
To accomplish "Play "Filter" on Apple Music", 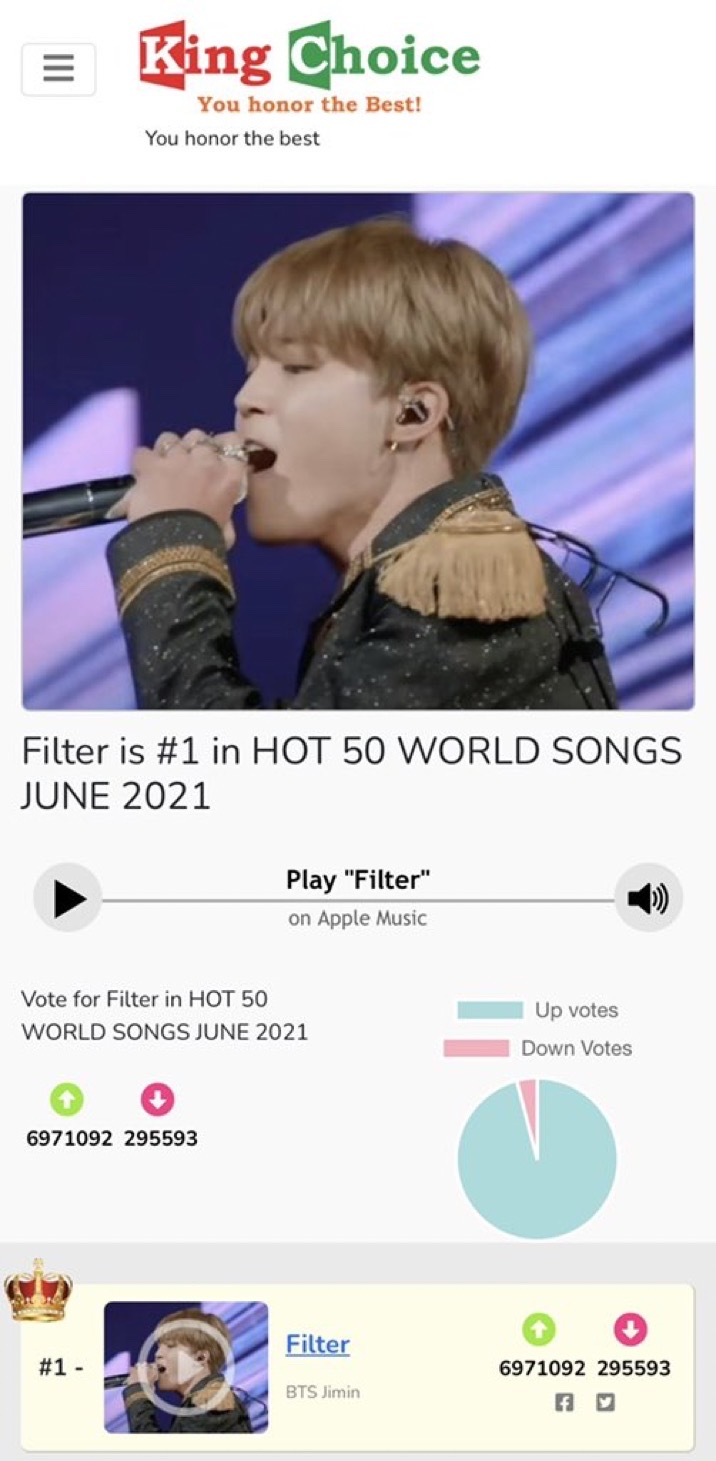I will pos(68,898).
